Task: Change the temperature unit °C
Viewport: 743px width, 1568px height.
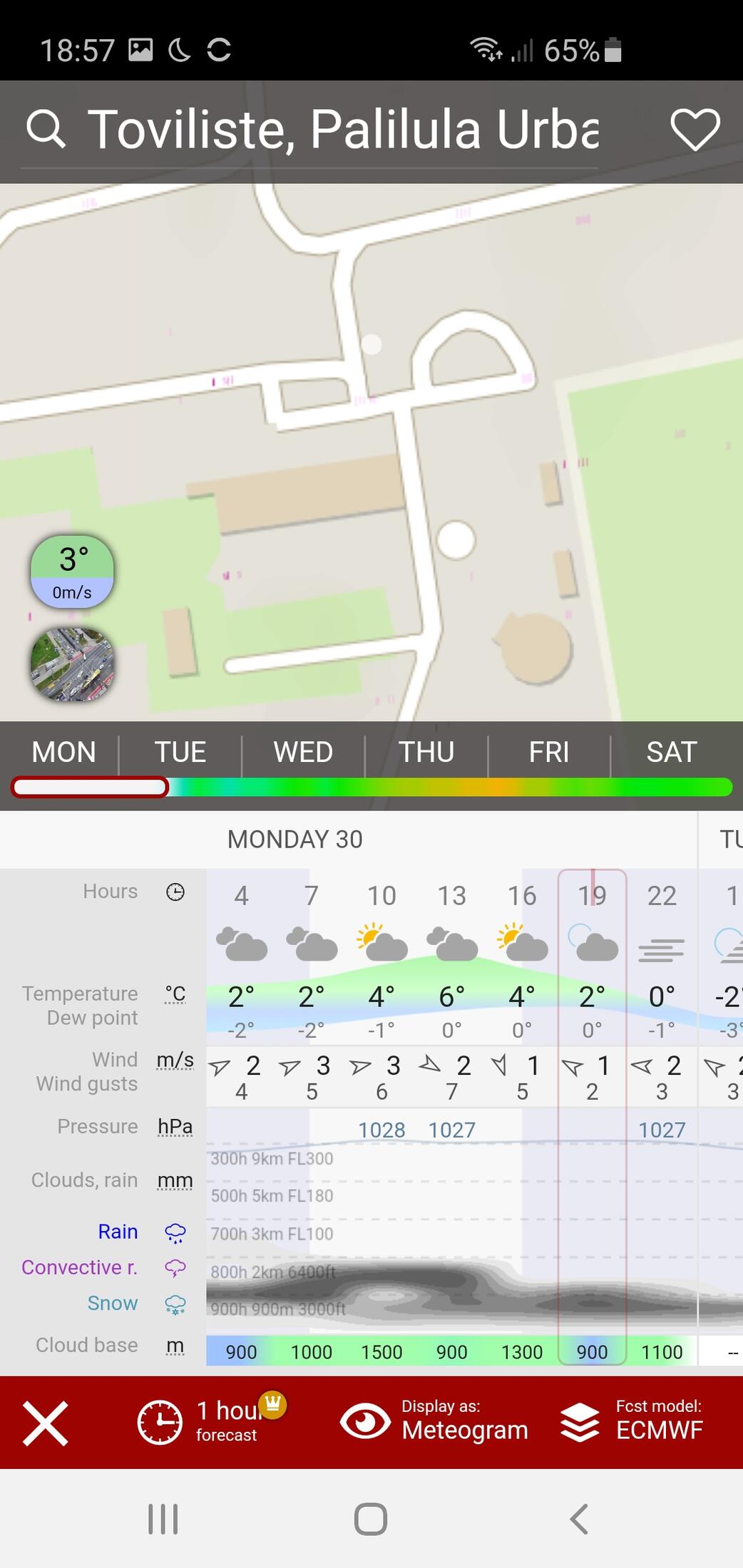Action: 175,994
